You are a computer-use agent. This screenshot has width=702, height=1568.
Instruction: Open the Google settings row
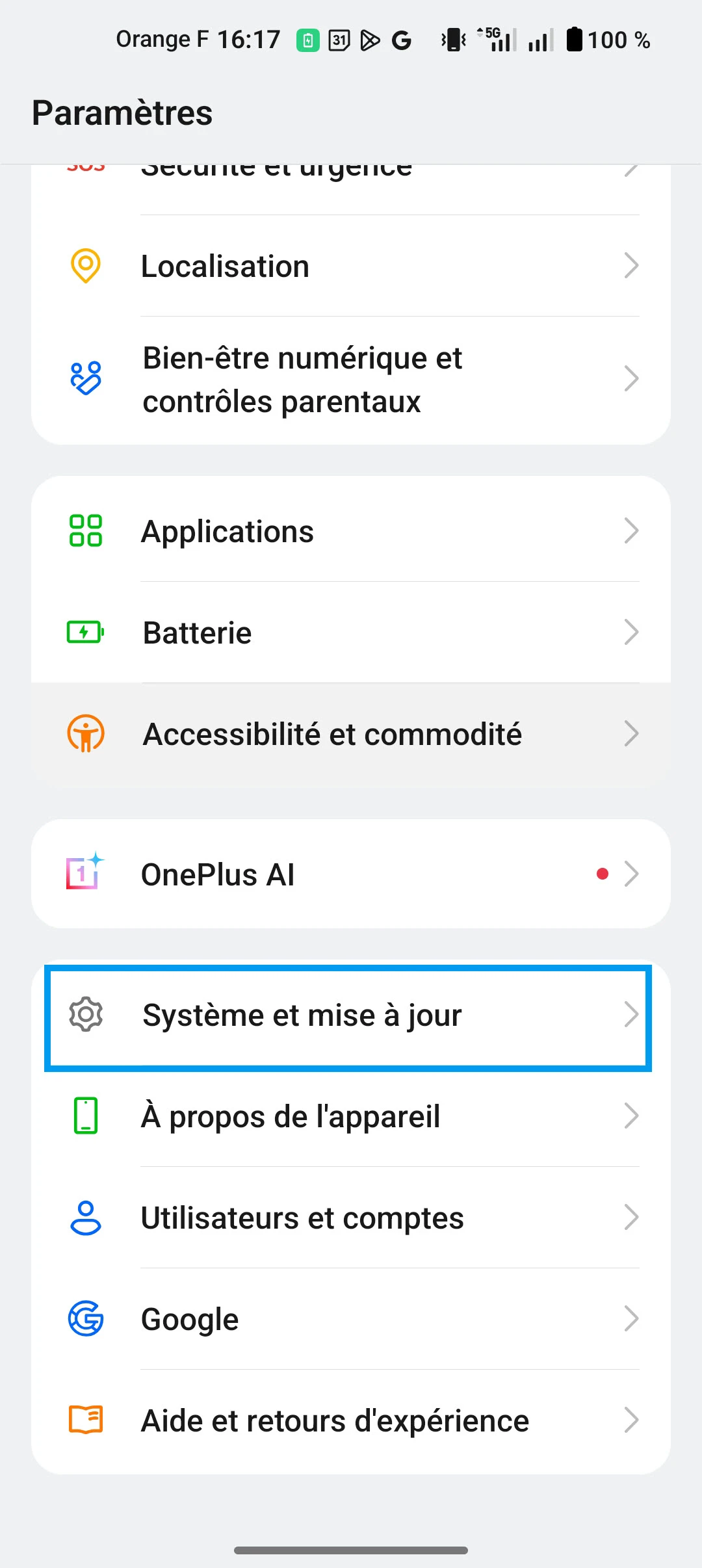351,1319
